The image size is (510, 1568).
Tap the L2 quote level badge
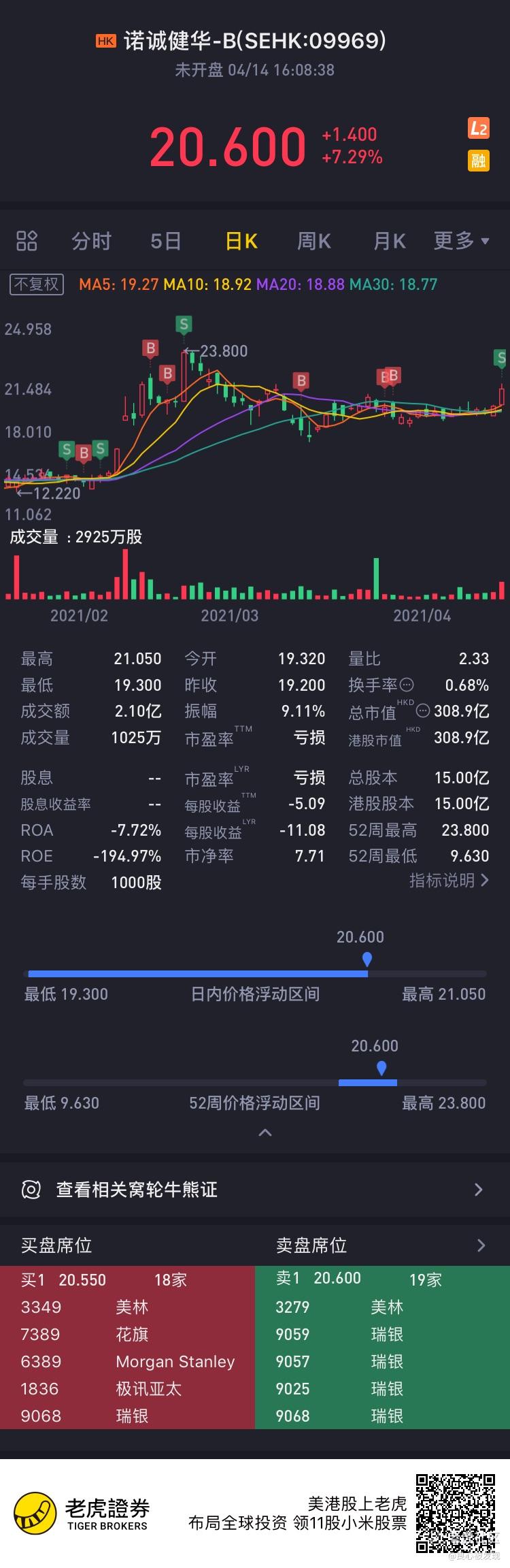[x=479, y=129]
